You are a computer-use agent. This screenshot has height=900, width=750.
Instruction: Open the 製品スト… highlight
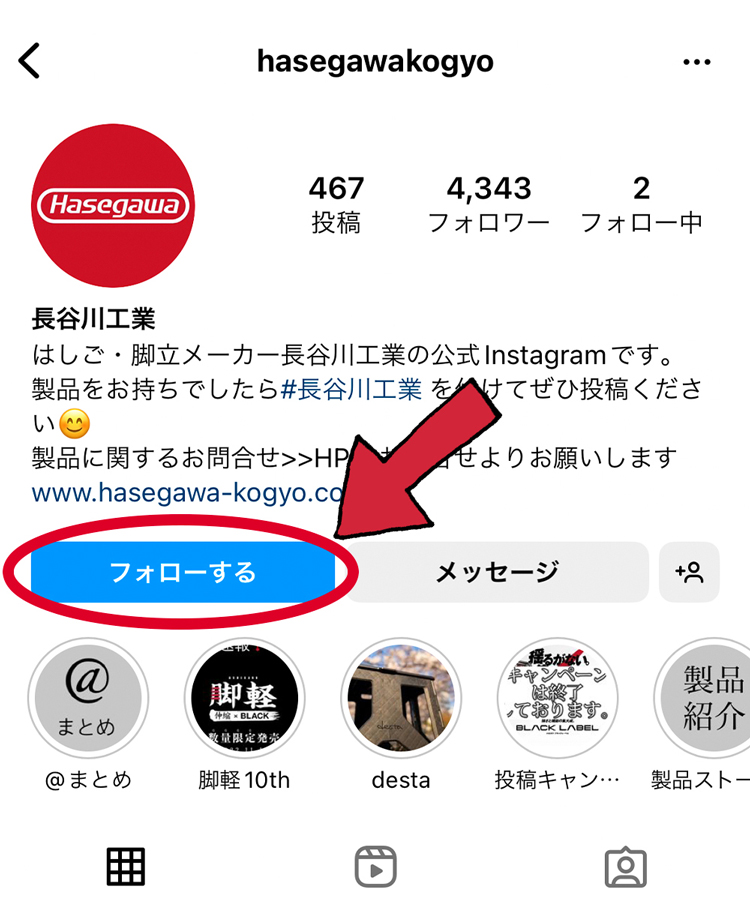[706, 697]
